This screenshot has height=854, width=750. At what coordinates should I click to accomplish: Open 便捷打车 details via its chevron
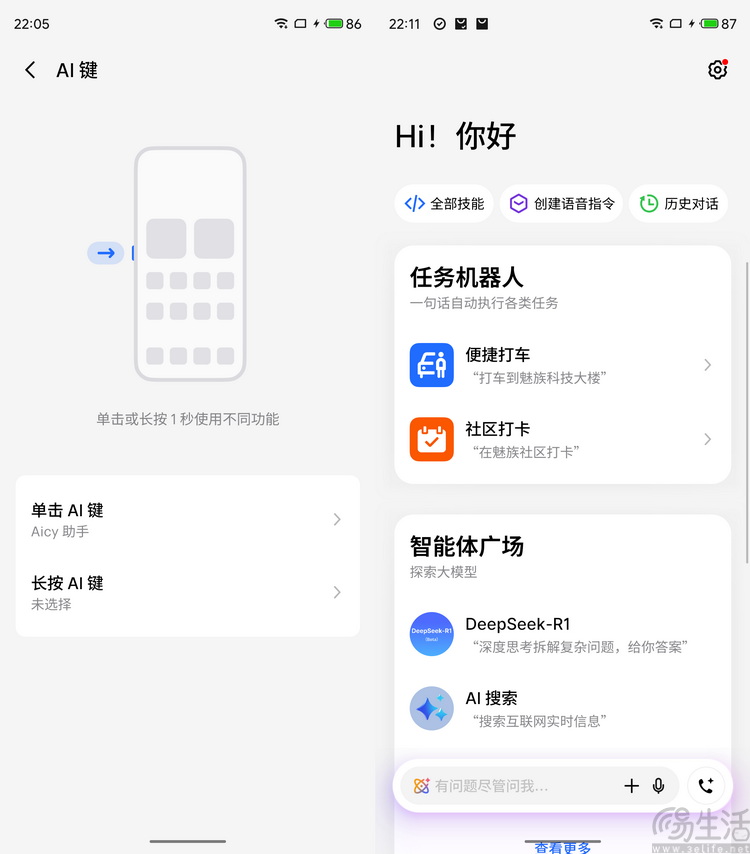coord(708,364)
